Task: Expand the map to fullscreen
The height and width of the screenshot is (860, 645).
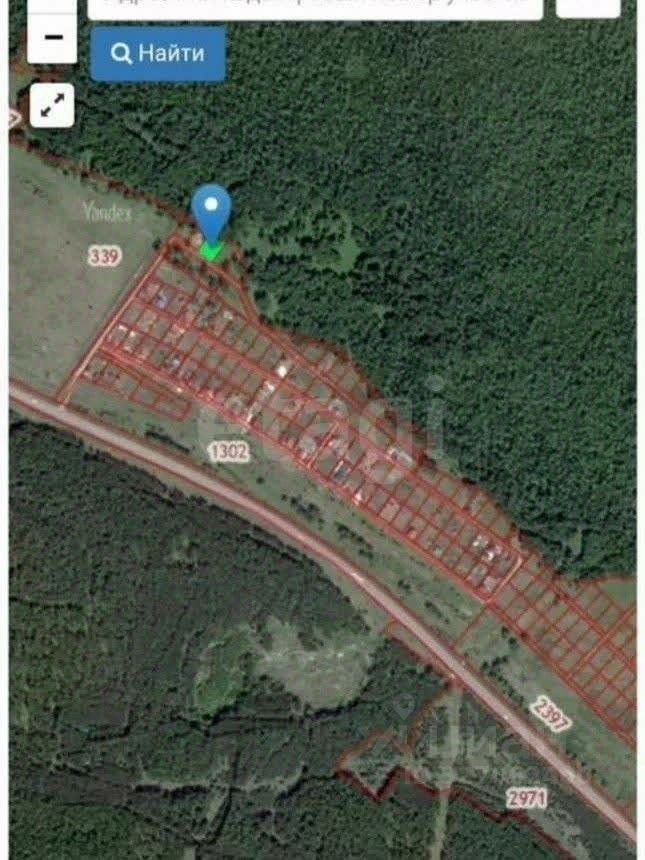Action: point(52,104)
